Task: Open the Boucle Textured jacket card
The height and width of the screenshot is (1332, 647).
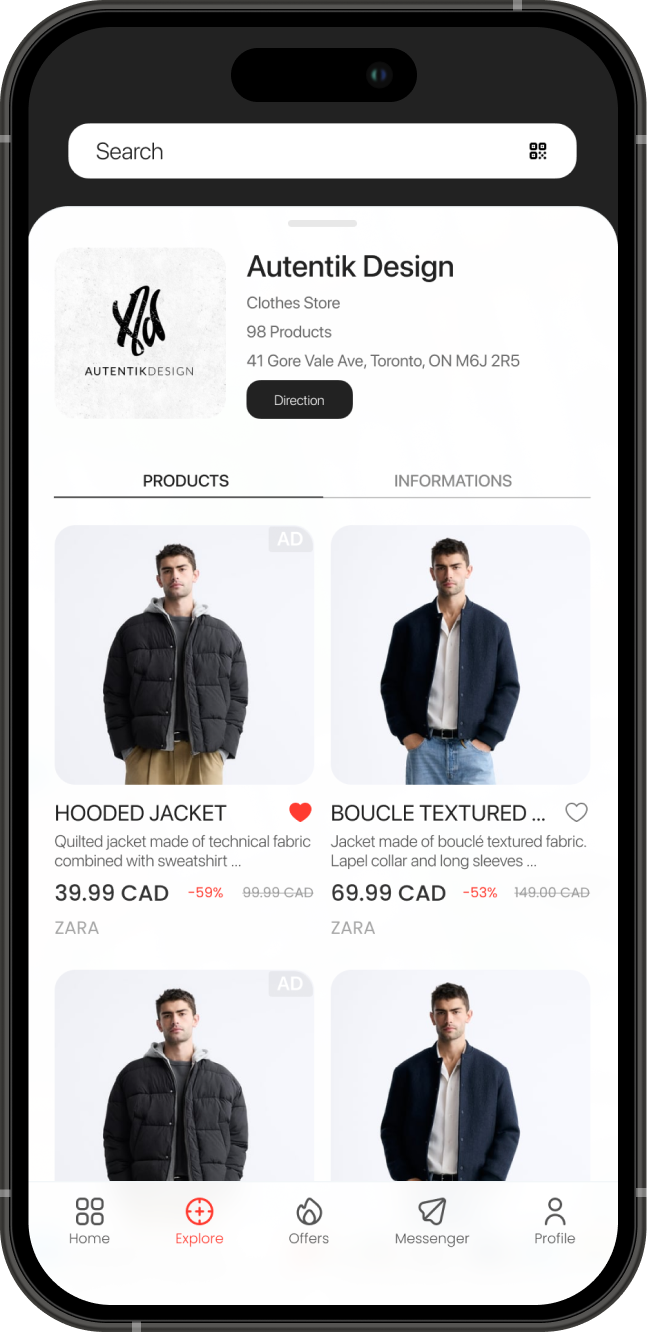Action: pos(460,655)
